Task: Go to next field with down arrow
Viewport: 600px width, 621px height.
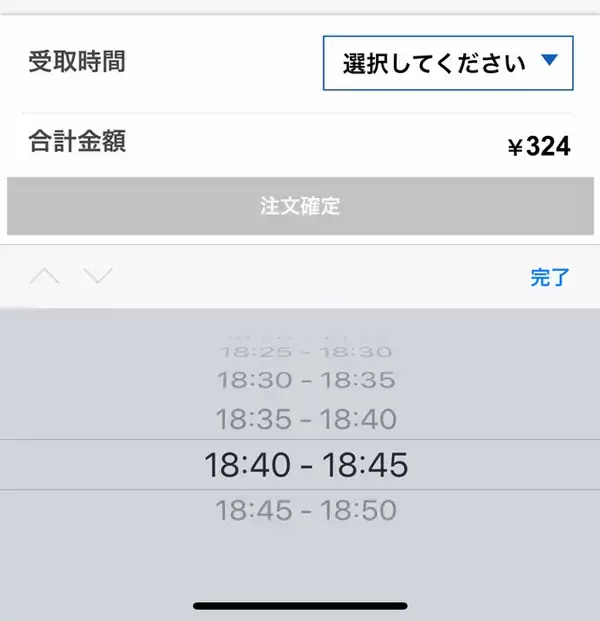Action: coord(98,276)
